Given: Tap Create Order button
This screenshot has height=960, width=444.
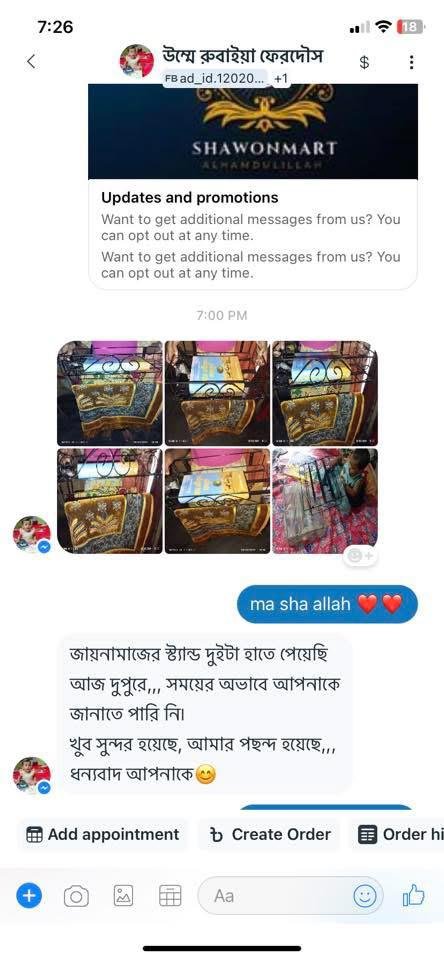Looking at the screenshot, I should click(x=269, y=834).
